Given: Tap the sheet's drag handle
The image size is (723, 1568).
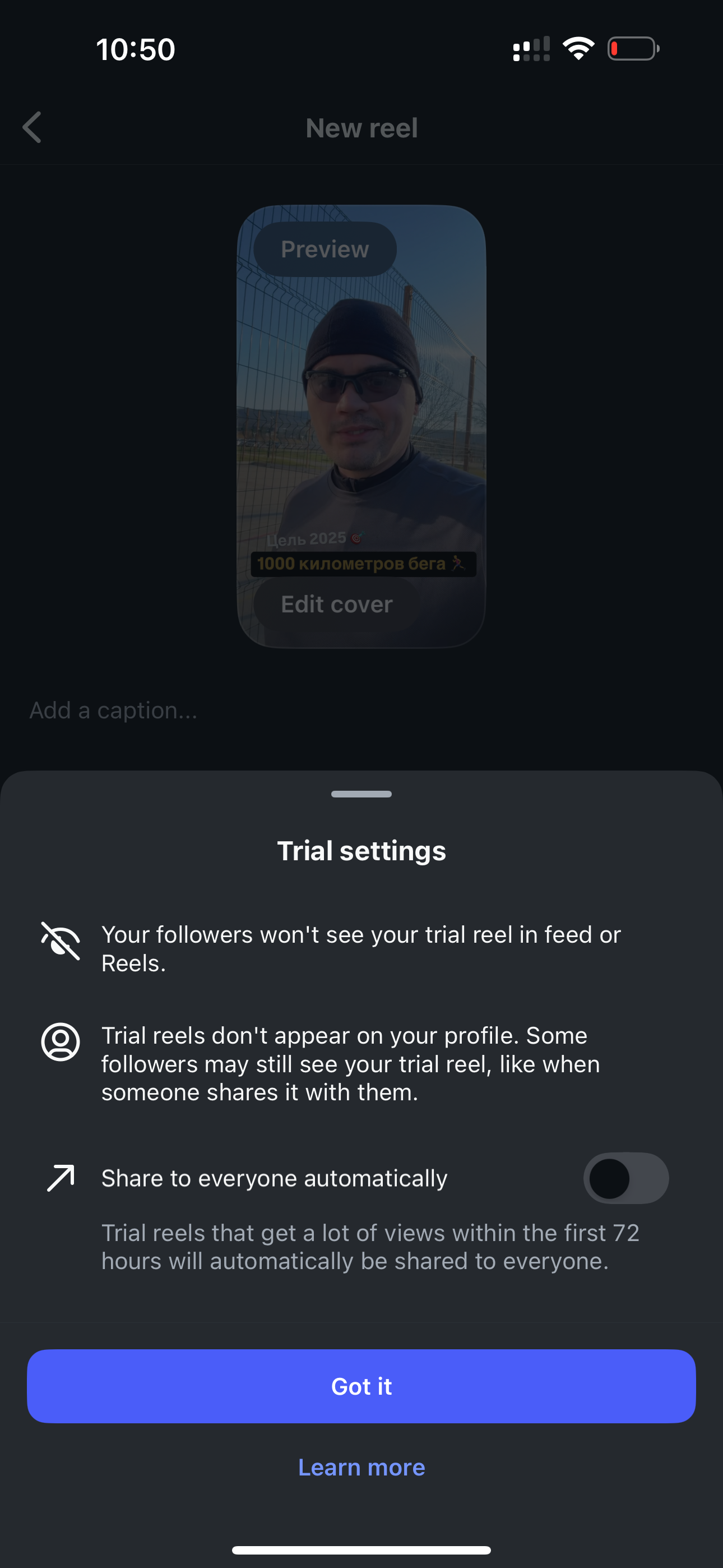Looking at the screenshot, I should pyautogui.click(x=361, y=794).
